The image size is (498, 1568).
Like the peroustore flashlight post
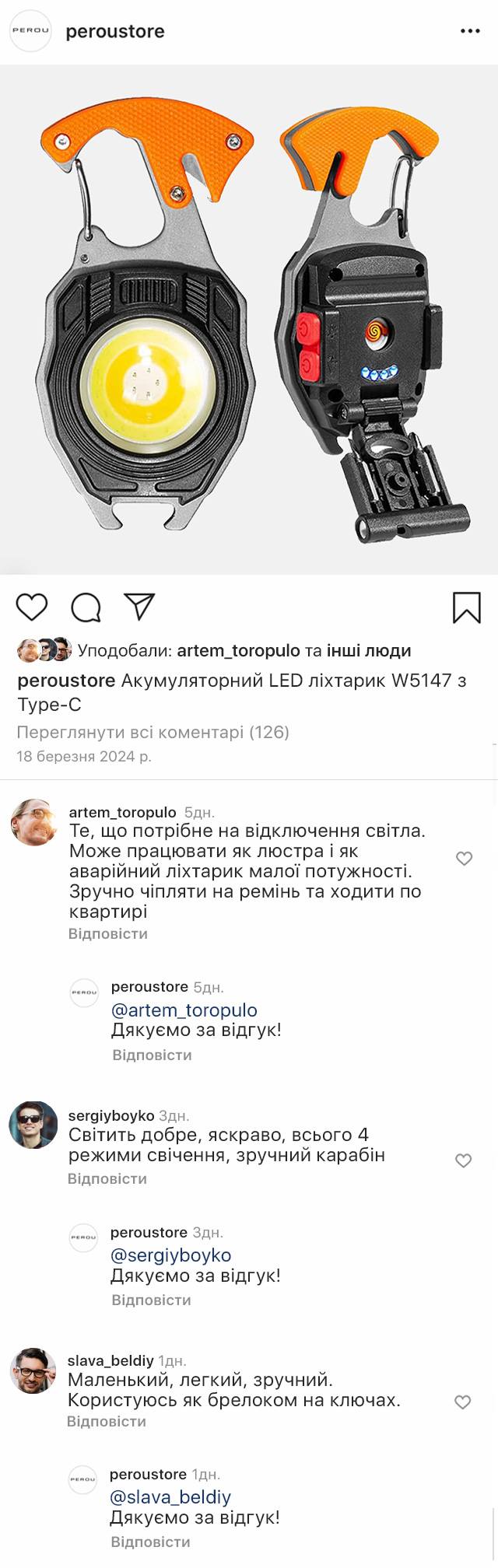32,607
